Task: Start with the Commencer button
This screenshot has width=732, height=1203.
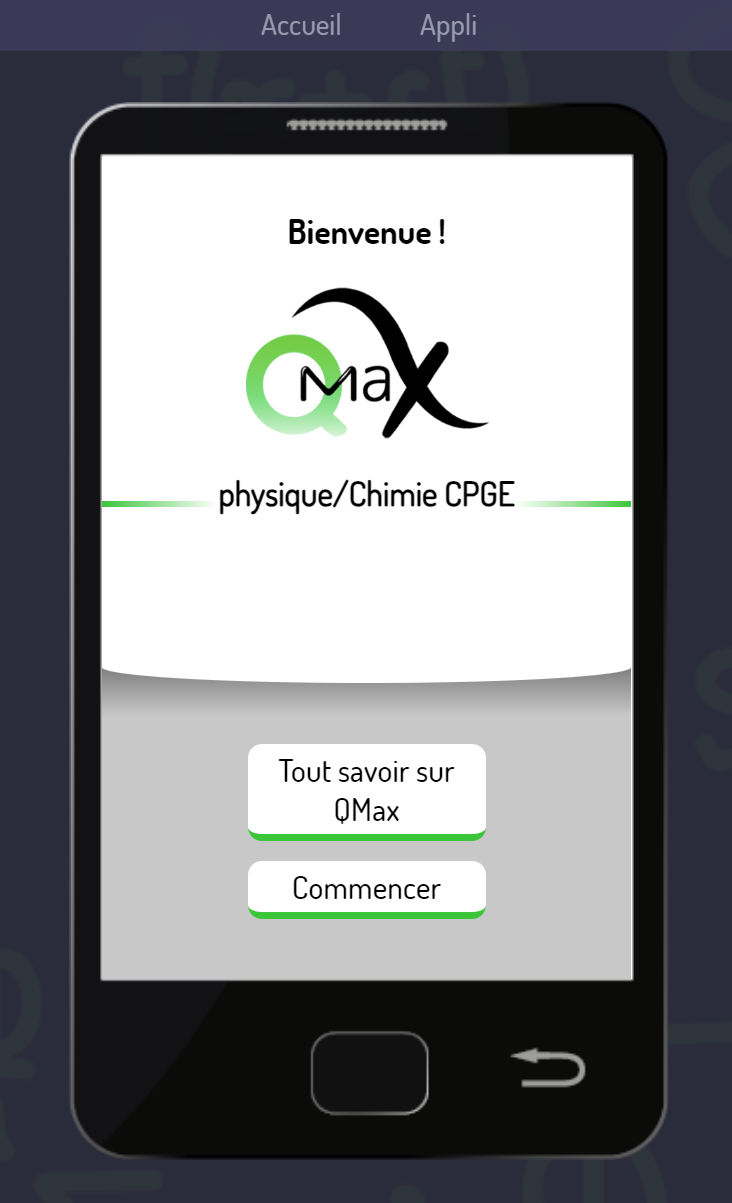Action: point(366,888)
